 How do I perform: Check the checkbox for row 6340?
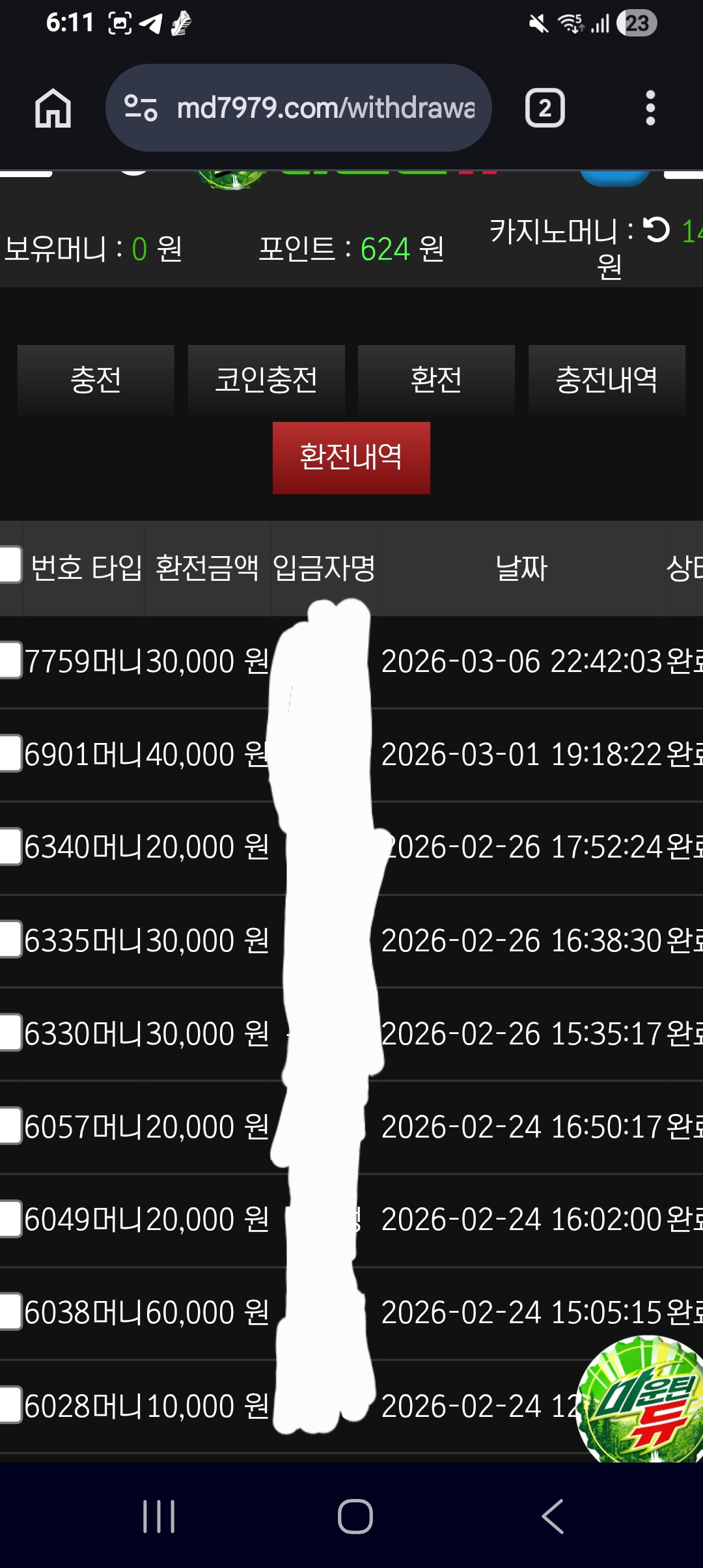tap(10, 847)
